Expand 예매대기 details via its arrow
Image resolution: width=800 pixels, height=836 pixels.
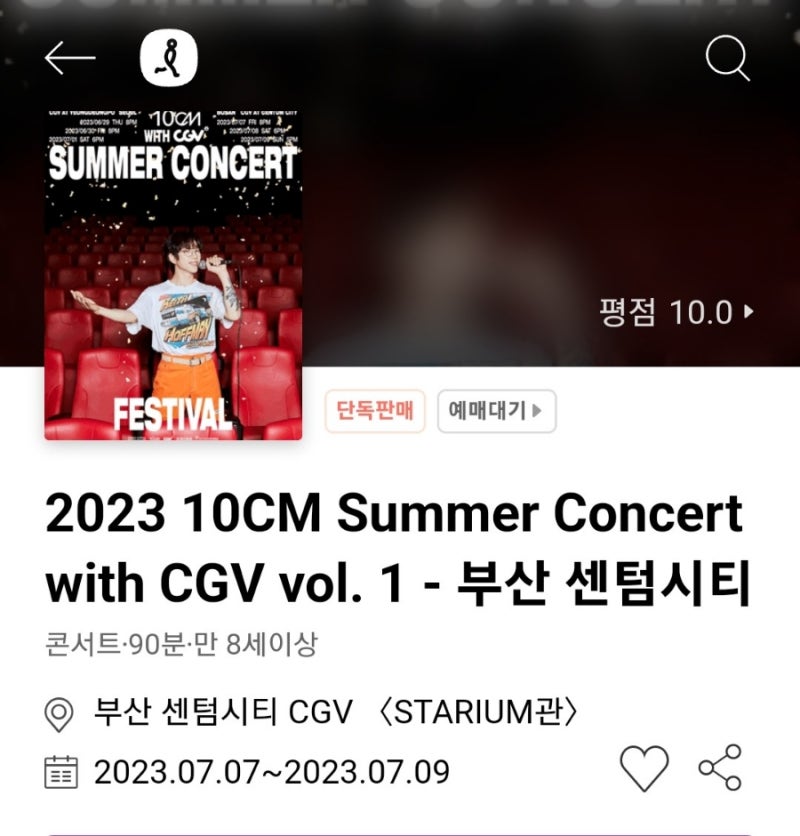537,410
